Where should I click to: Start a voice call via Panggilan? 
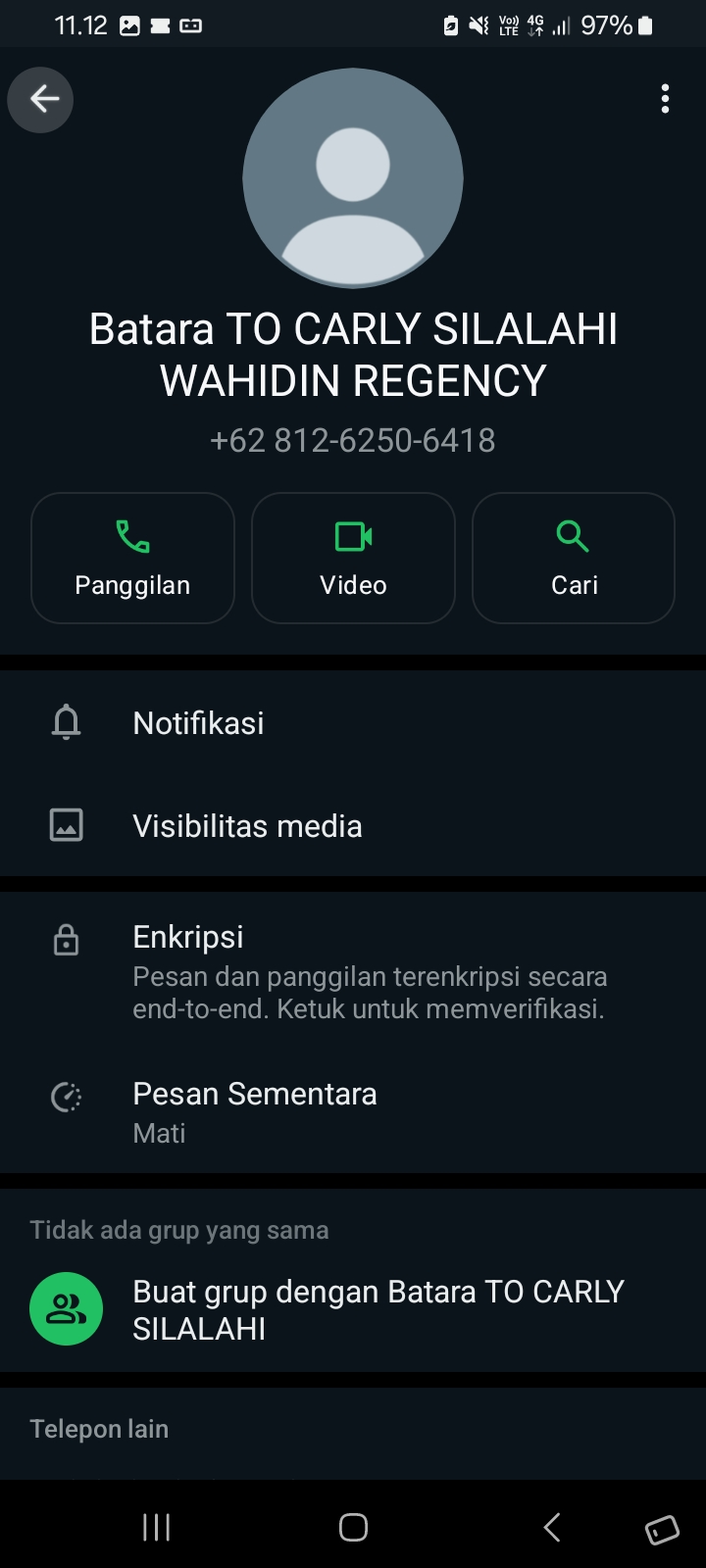click(x=132, y=558)
